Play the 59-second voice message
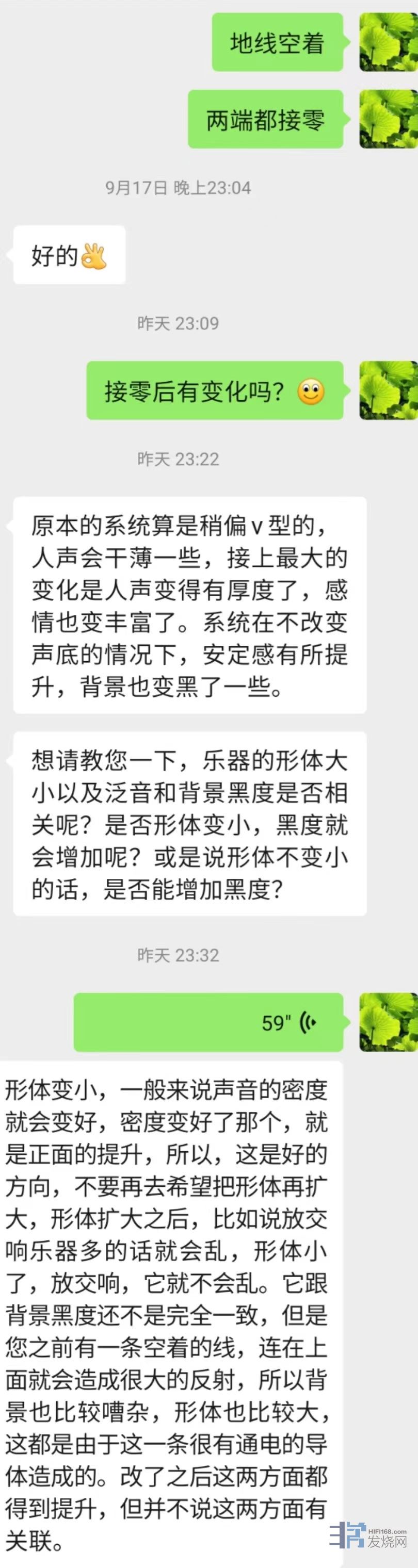The height and width of the screenshot is (1568, 418). click(208, 1022)
